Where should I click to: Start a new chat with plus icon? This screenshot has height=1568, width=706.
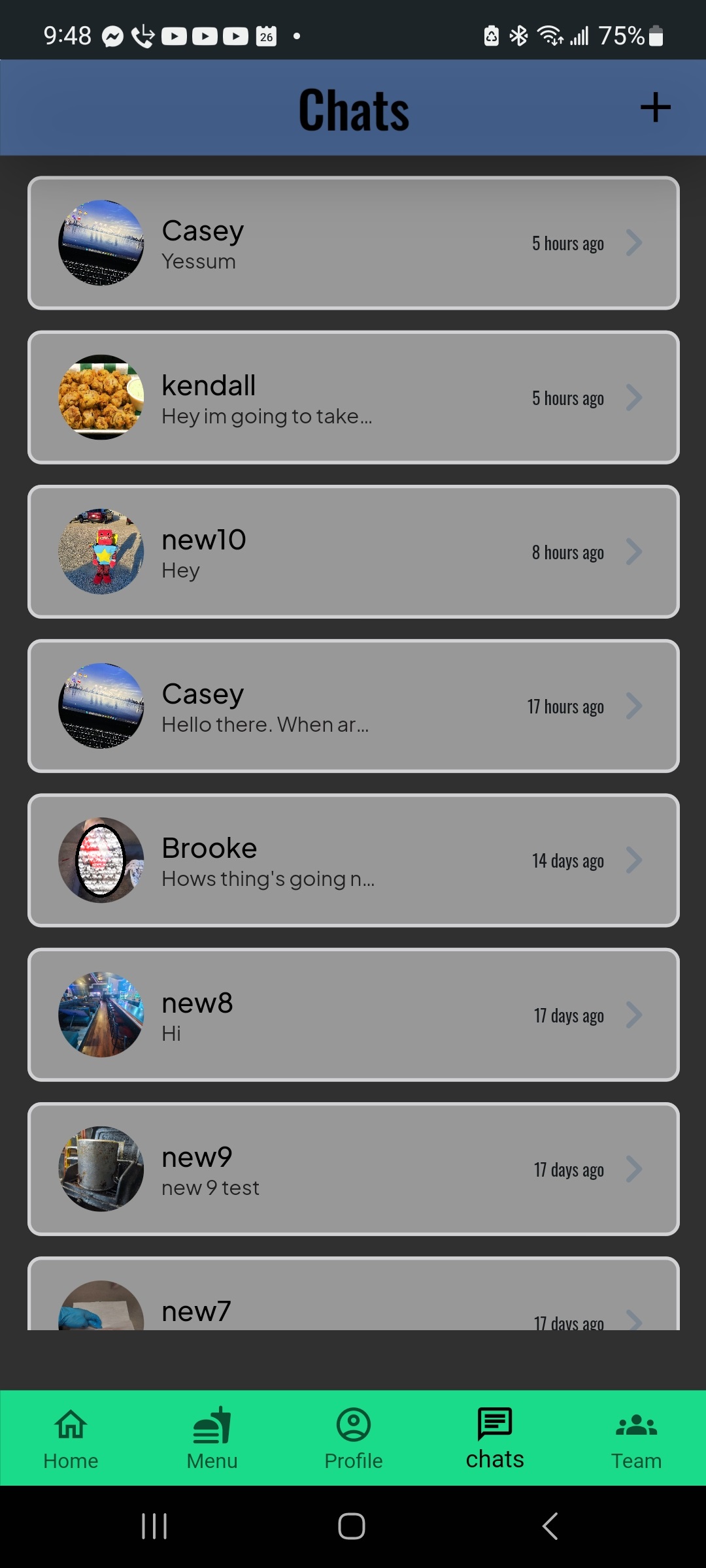tap(655, 108)
